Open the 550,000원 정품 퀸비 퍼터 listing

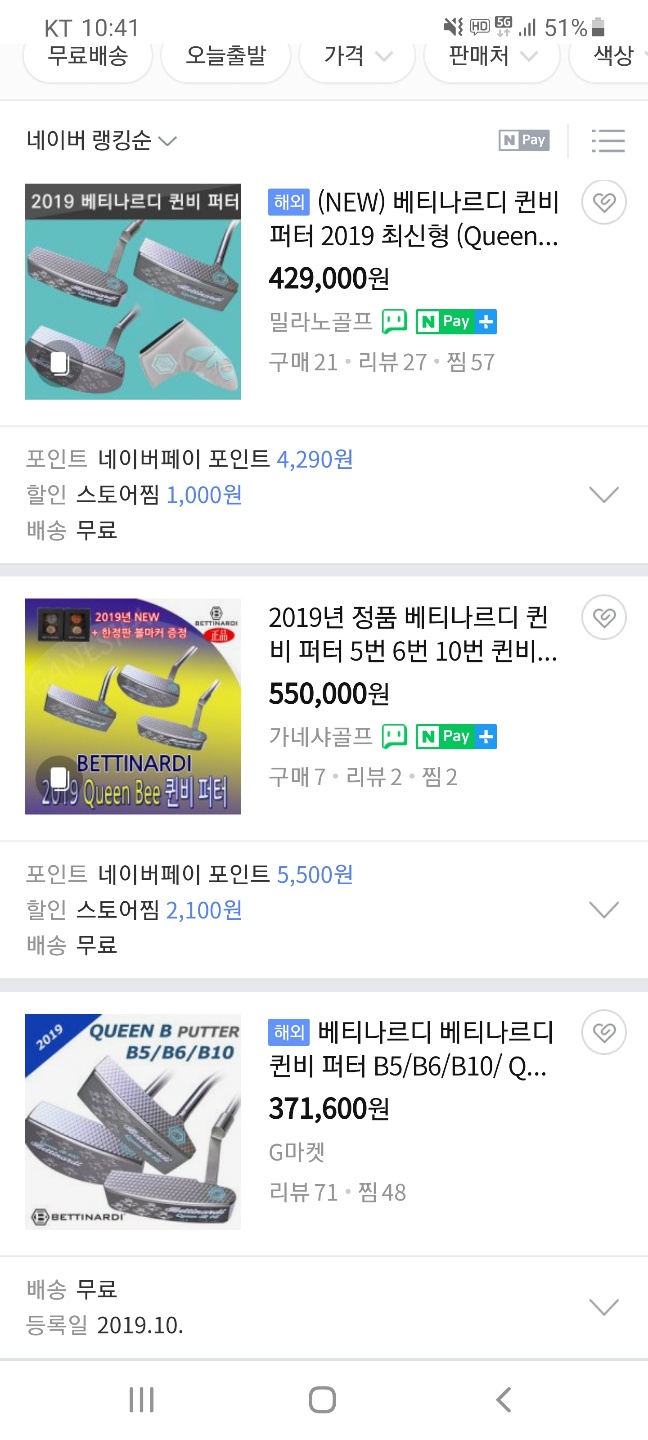point(413,634)
